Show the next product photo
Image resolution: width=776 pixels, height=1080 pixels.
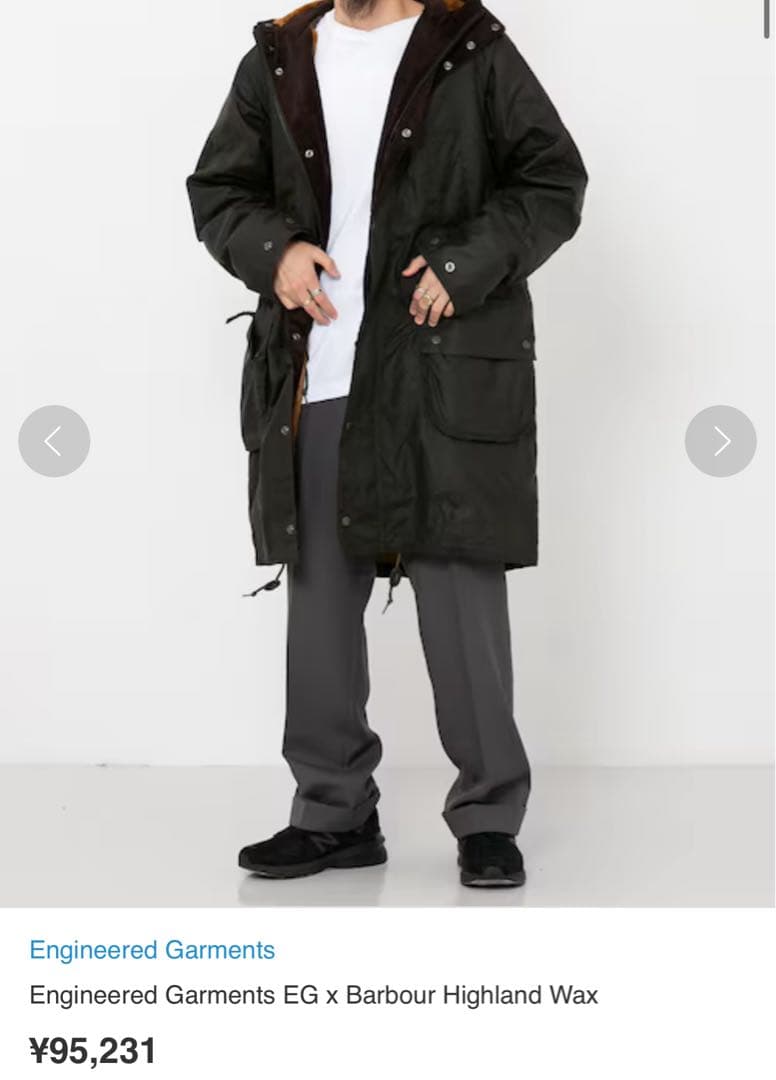(721, 441)
